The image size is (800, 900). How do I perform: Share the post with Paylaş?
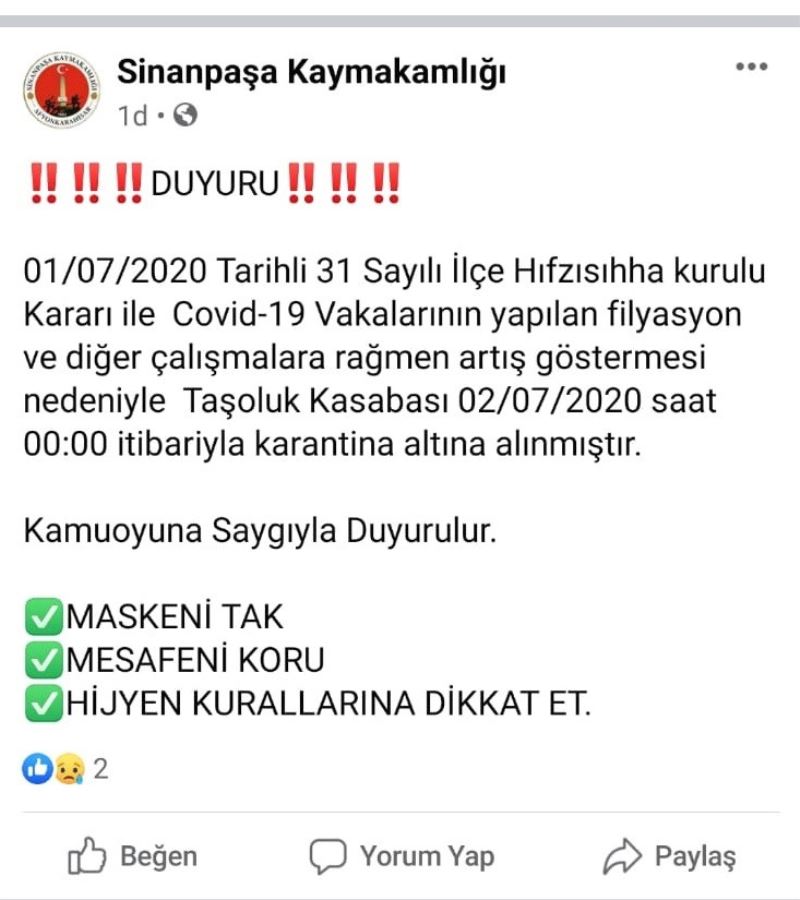point(669,856)
